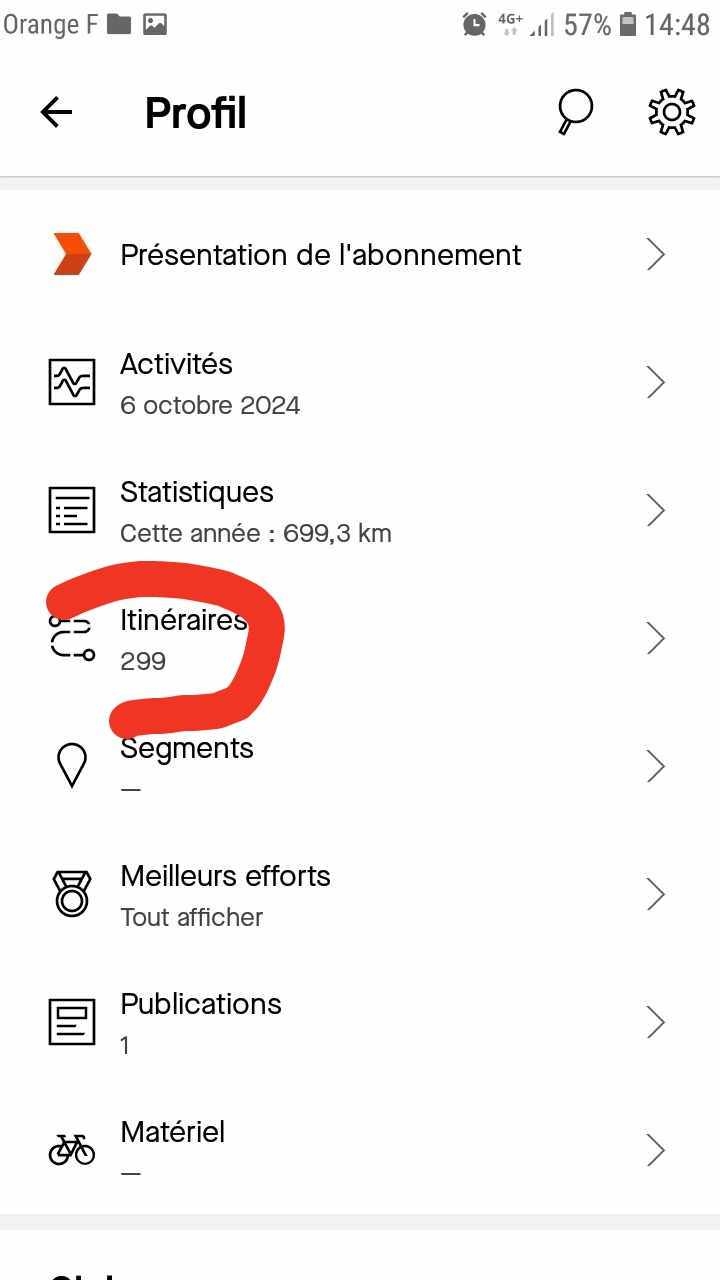The width and height of the screenshot is (720, 1280).
Task: Go back from the Profil screen
Action: pos(57,113)
